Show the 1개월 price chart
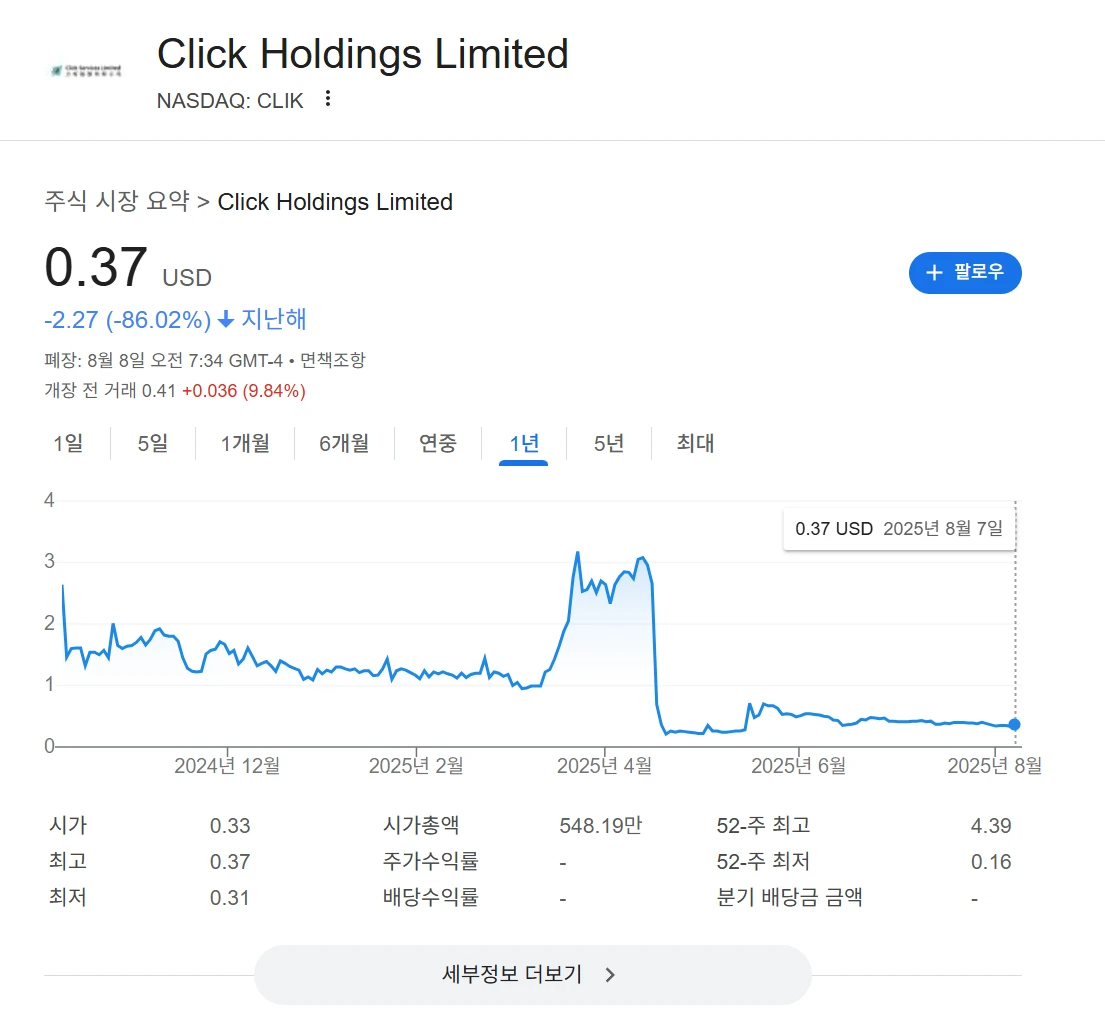1105x1034 pixels. pyautogui.click(x=245, y=443)
